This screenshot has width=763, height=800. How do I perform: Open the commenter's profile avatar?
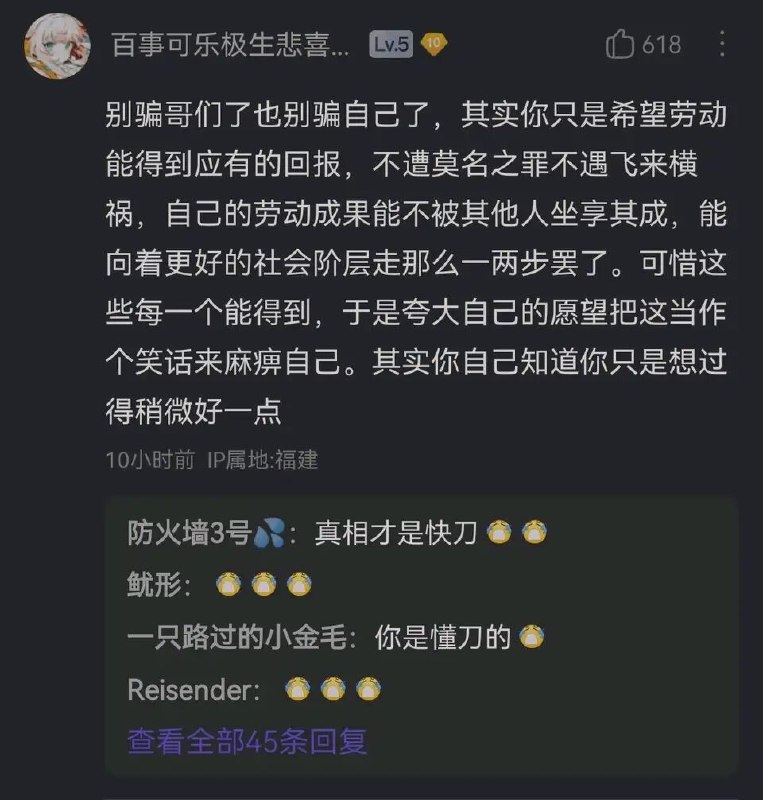click(58, 46)
